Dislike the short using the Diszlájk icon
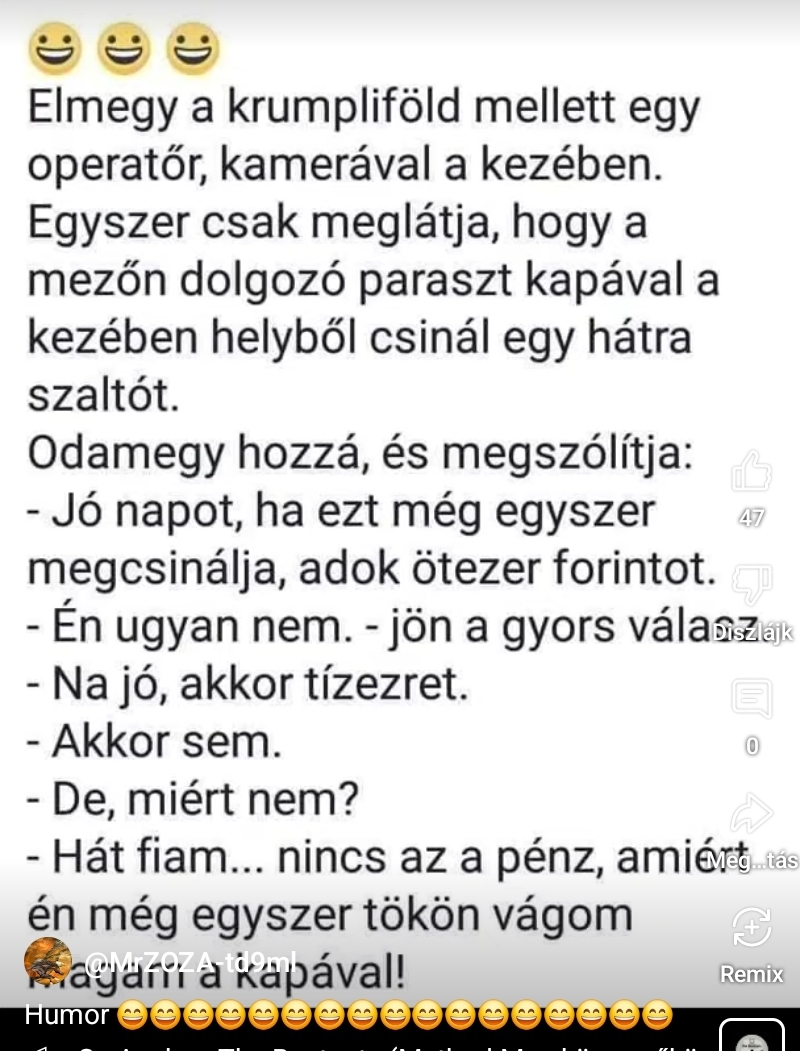This screenshot has width=800, height=1051. coord(752,584)
